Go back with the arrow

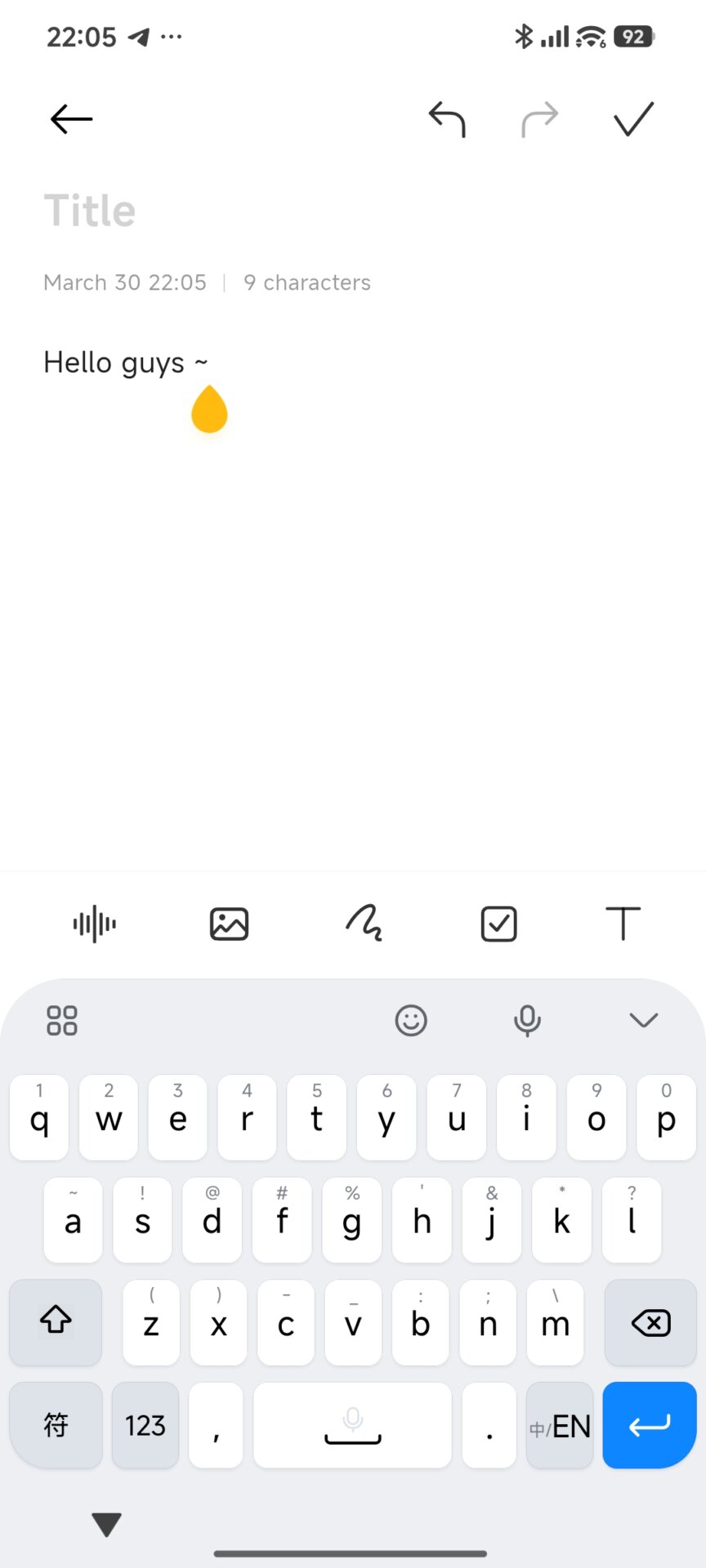pyautogui.click(x=70, y=119)
